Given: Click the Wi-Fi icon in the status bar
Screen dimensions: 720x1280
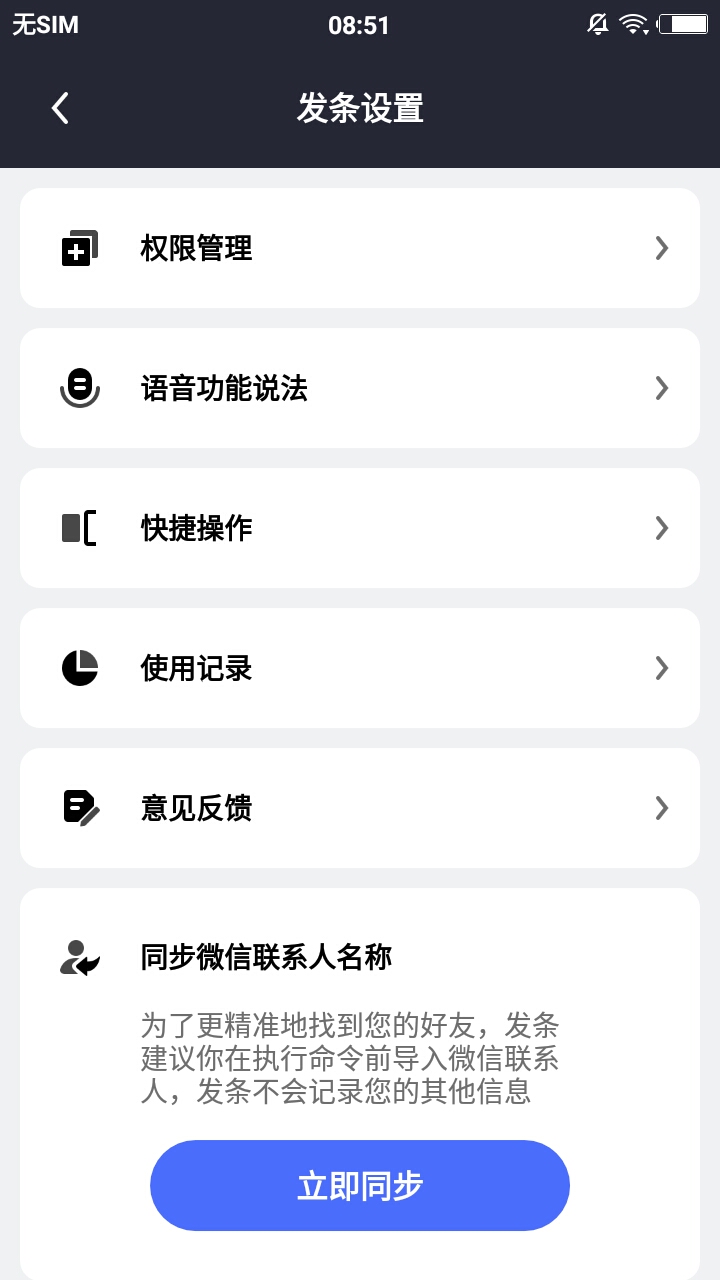Looking at the screenshot, I should (x=634, y=23).
